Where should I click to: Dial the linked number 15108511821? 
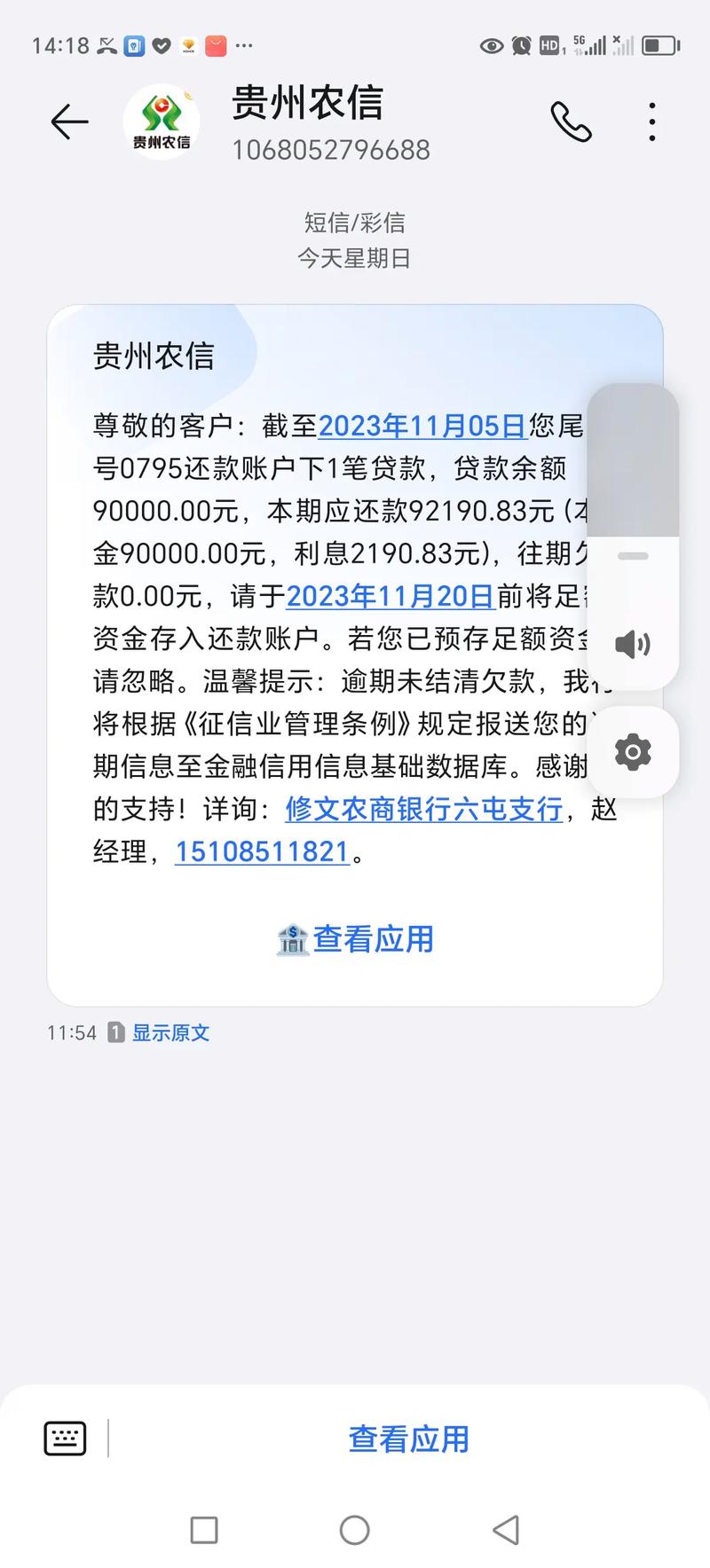click(262, 851)
